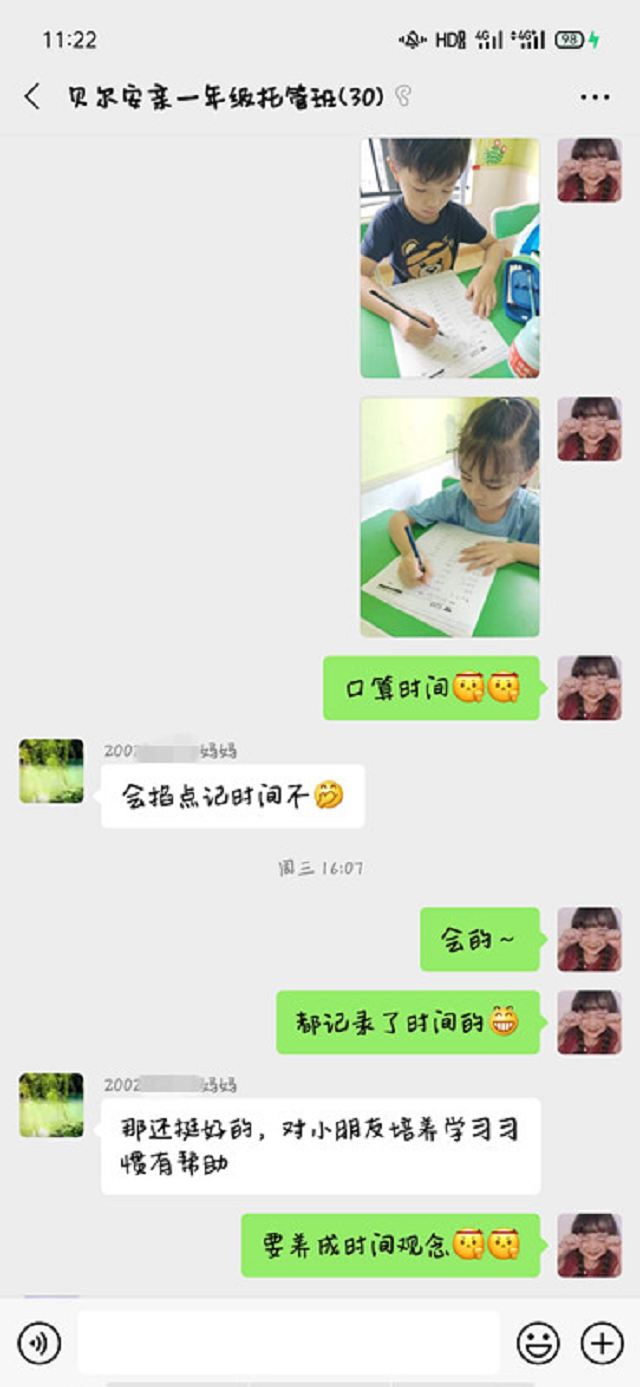Go back from the group chat
This screenshot has width=640, height=1387.
click(x=33, y=97)
